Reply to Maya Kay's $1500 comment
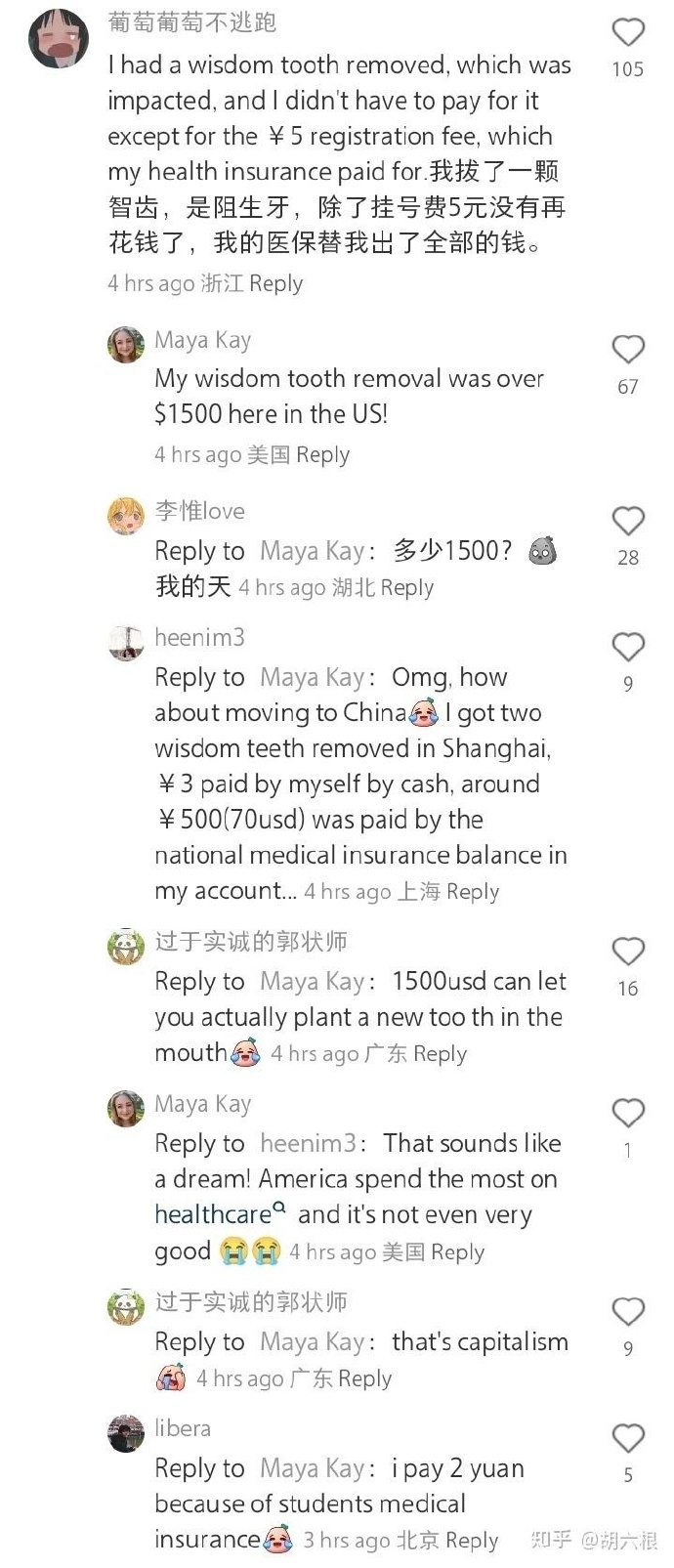Image resolution: width=674 pixels, height=1568 pixels. tap(322, 455)
